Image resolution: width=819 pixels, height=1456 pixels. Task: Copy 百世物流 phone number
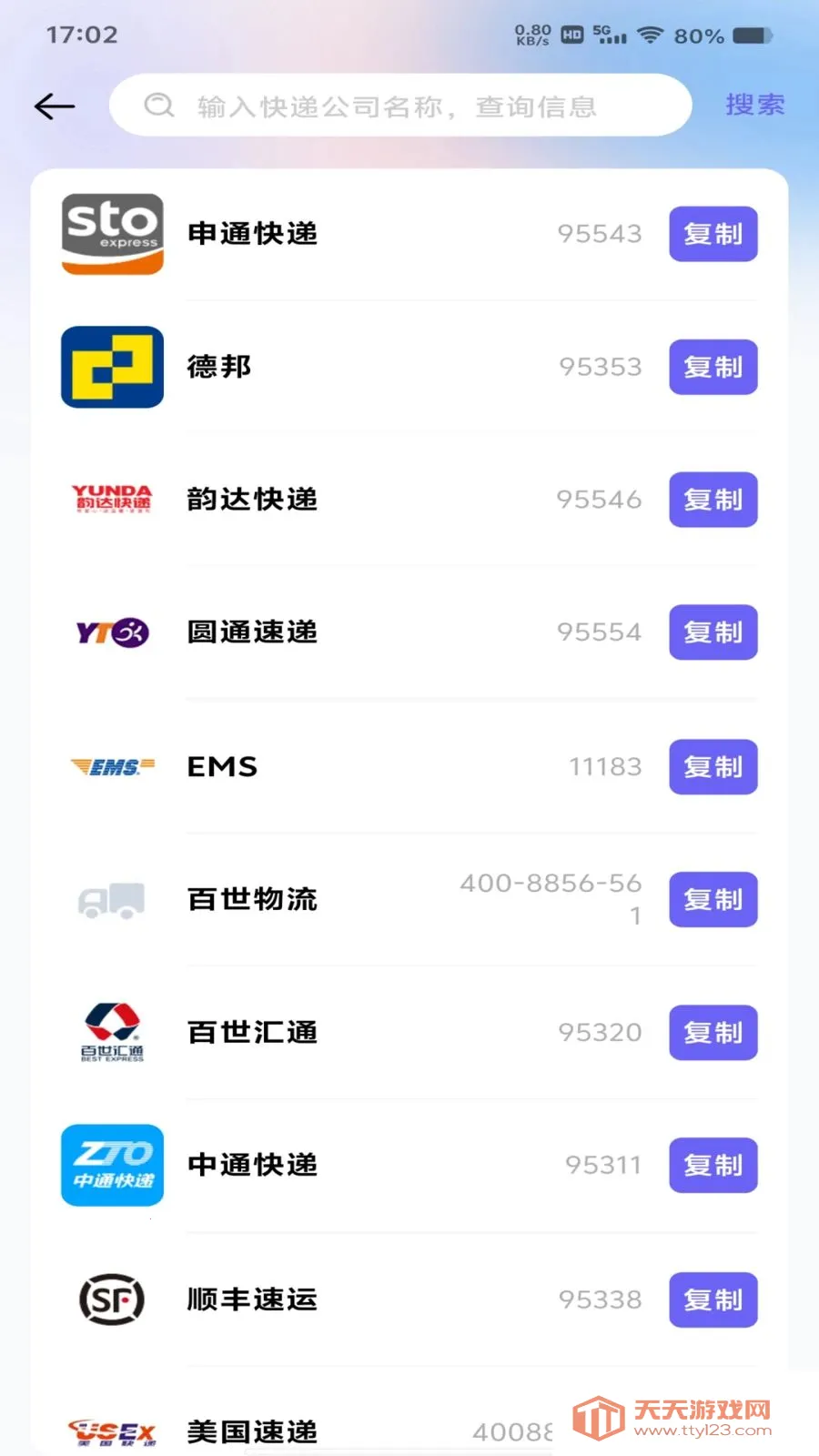[713, 900]
